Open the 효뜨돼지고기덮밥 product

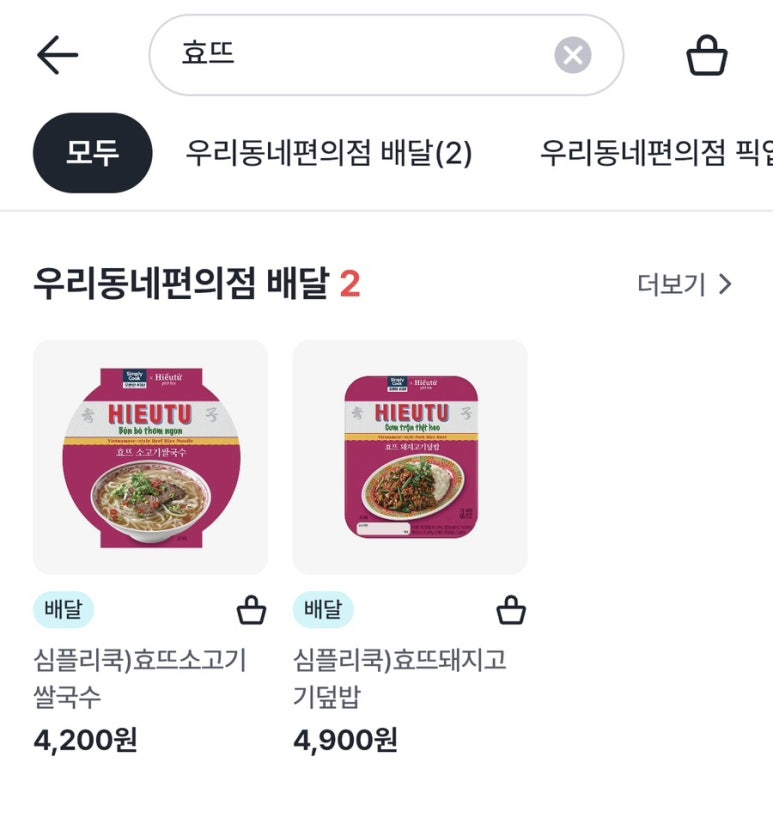pyautogui.click(x=410, y=457)
